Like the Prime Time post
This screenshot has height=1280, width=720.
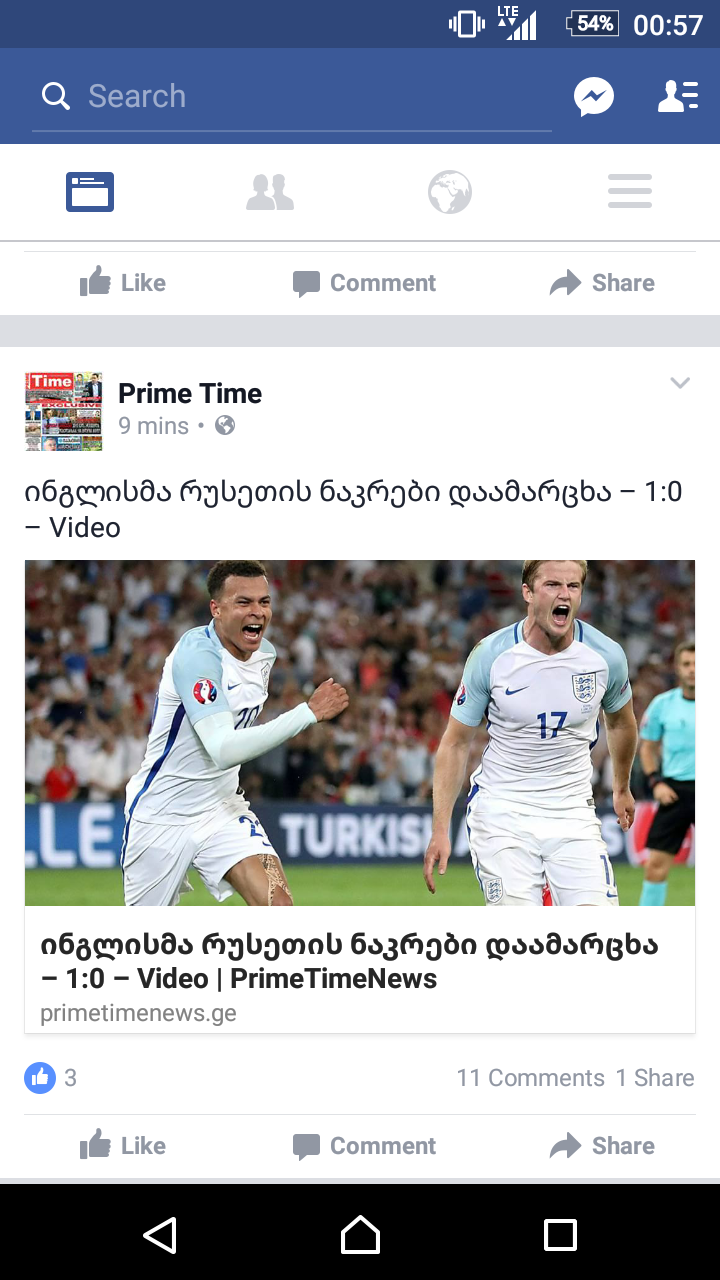[123, 1146]
